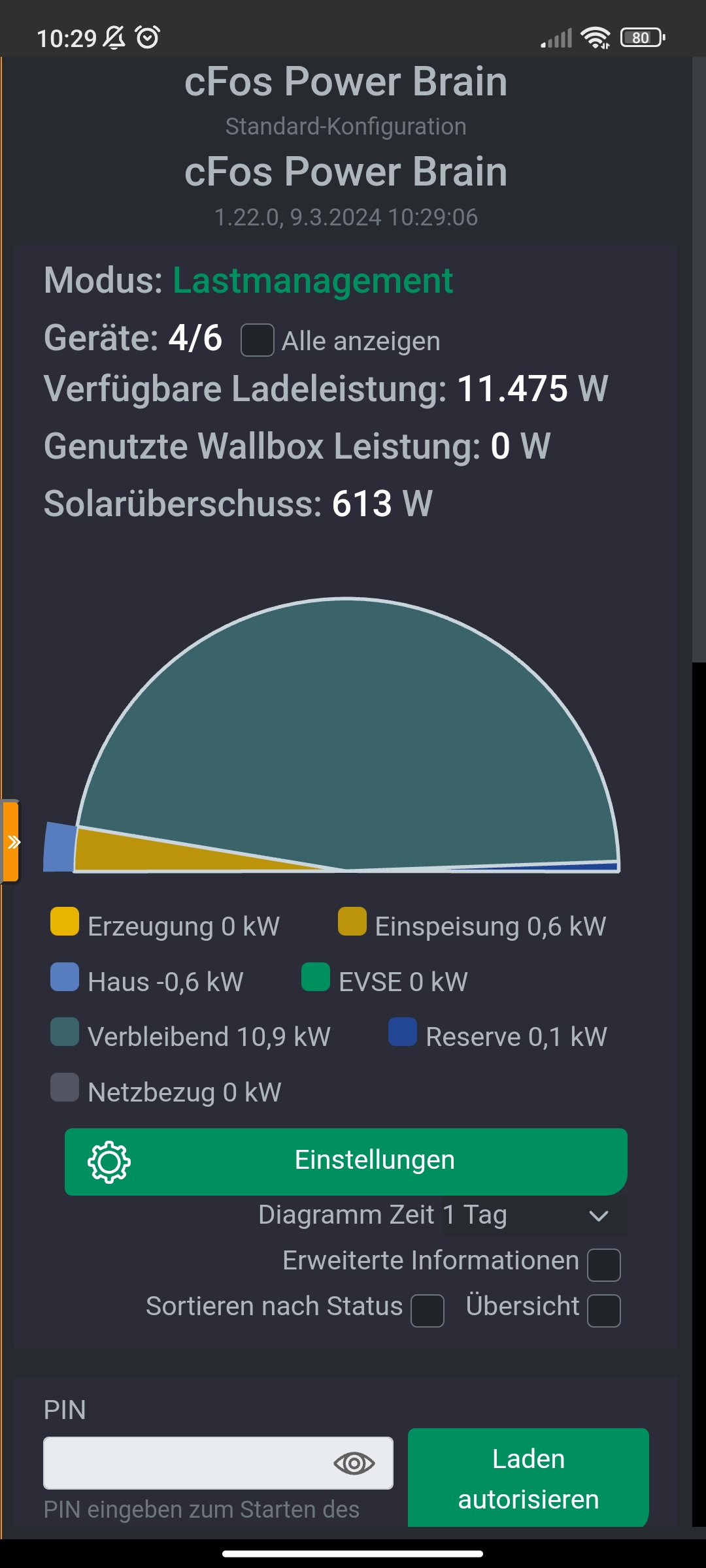Viewport: 706px width, 1568px height.
Task: Open the Diagramm Zeit dropdown
Action: click(534, 1216)
